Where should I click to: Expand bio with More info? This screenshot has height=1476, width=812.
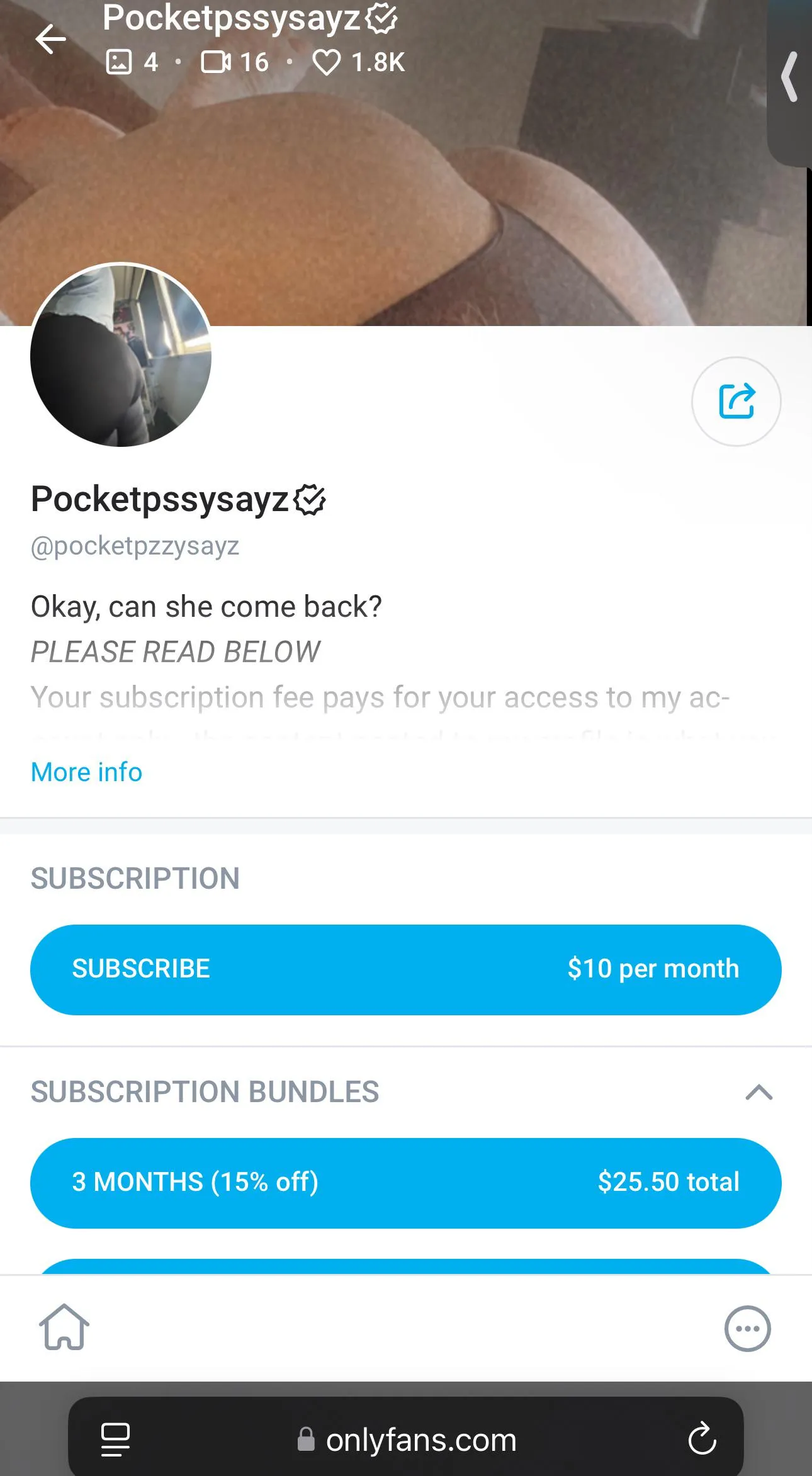tap(86, 772)
